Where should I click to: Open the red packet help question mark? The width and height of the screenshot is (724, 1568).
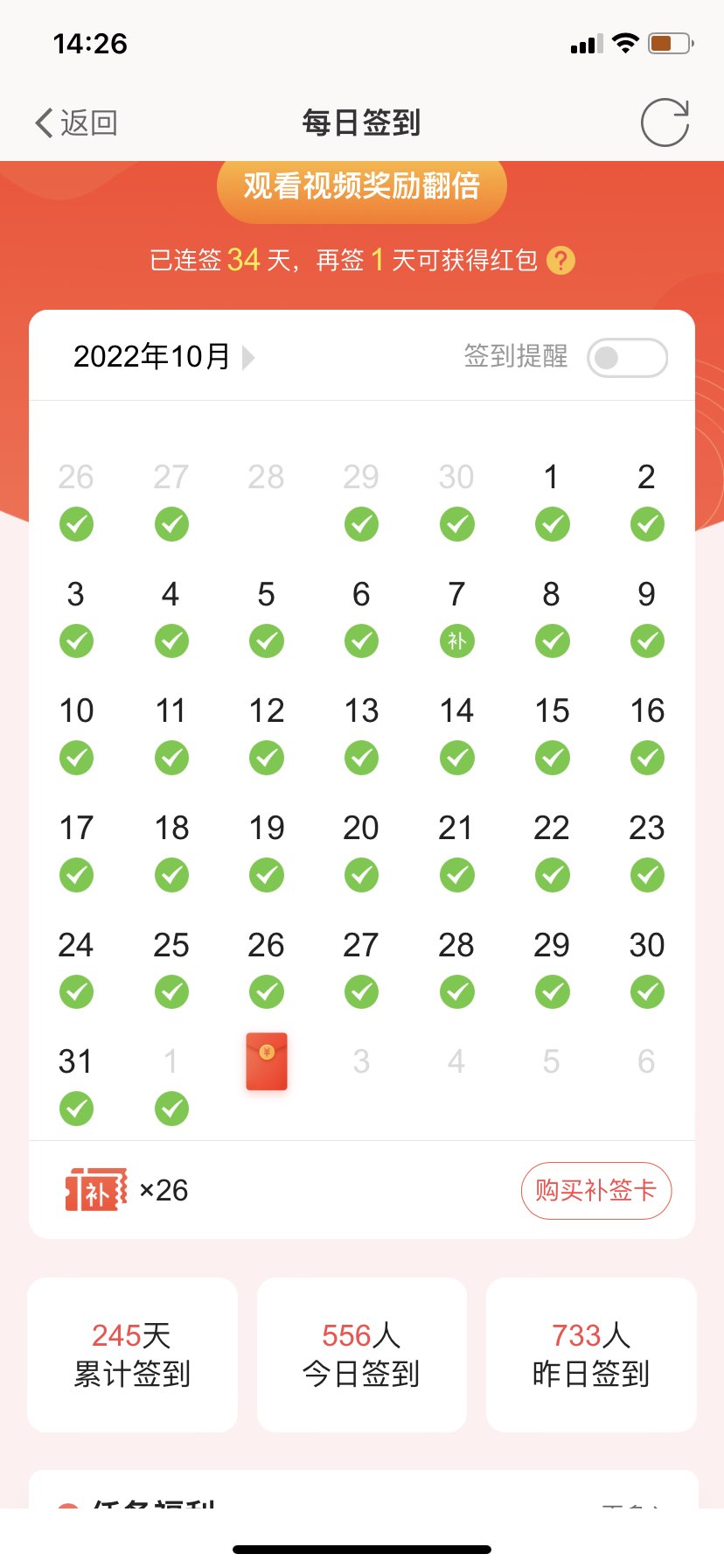[560, 260]
